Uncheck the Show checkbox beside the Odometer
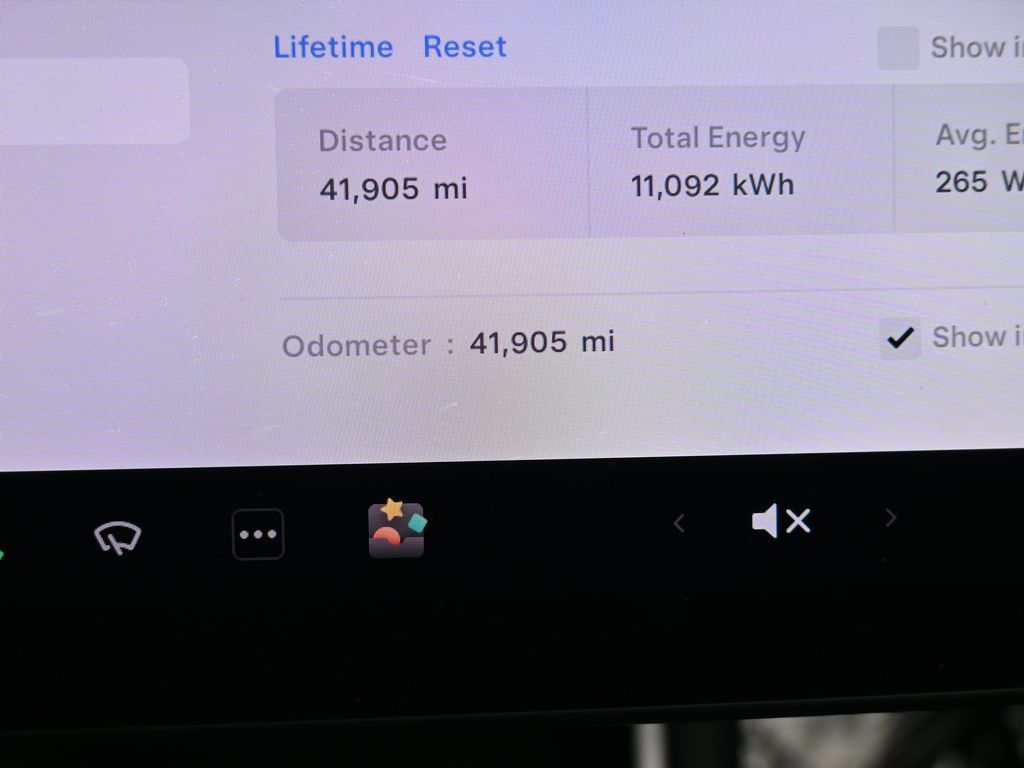This screenshot has height=768, width=1024. point(900,339)
